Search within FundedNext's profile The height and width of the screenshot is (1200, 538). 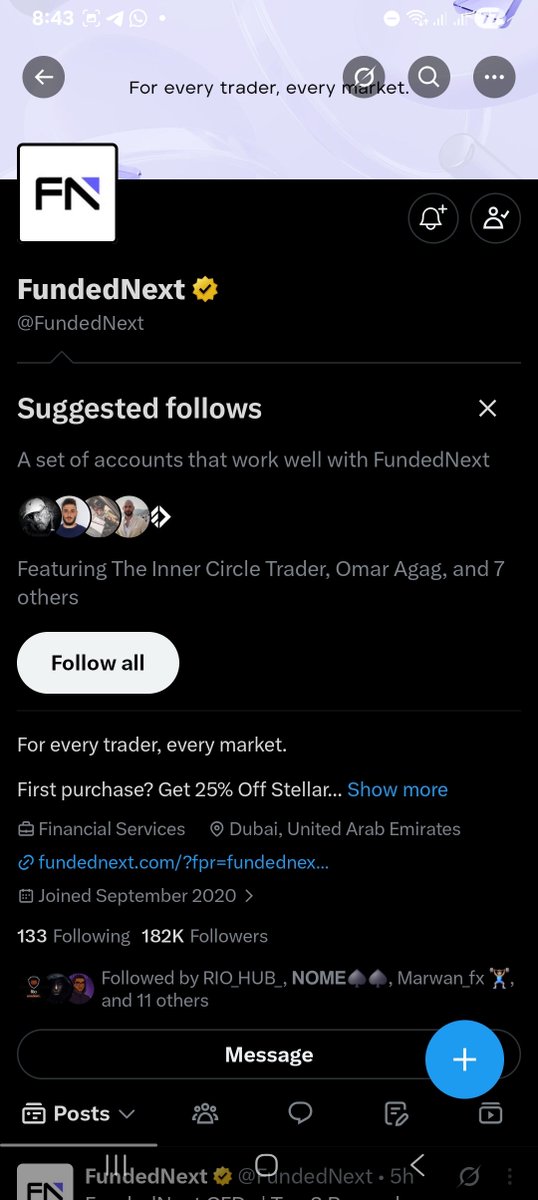coord(428,77)
